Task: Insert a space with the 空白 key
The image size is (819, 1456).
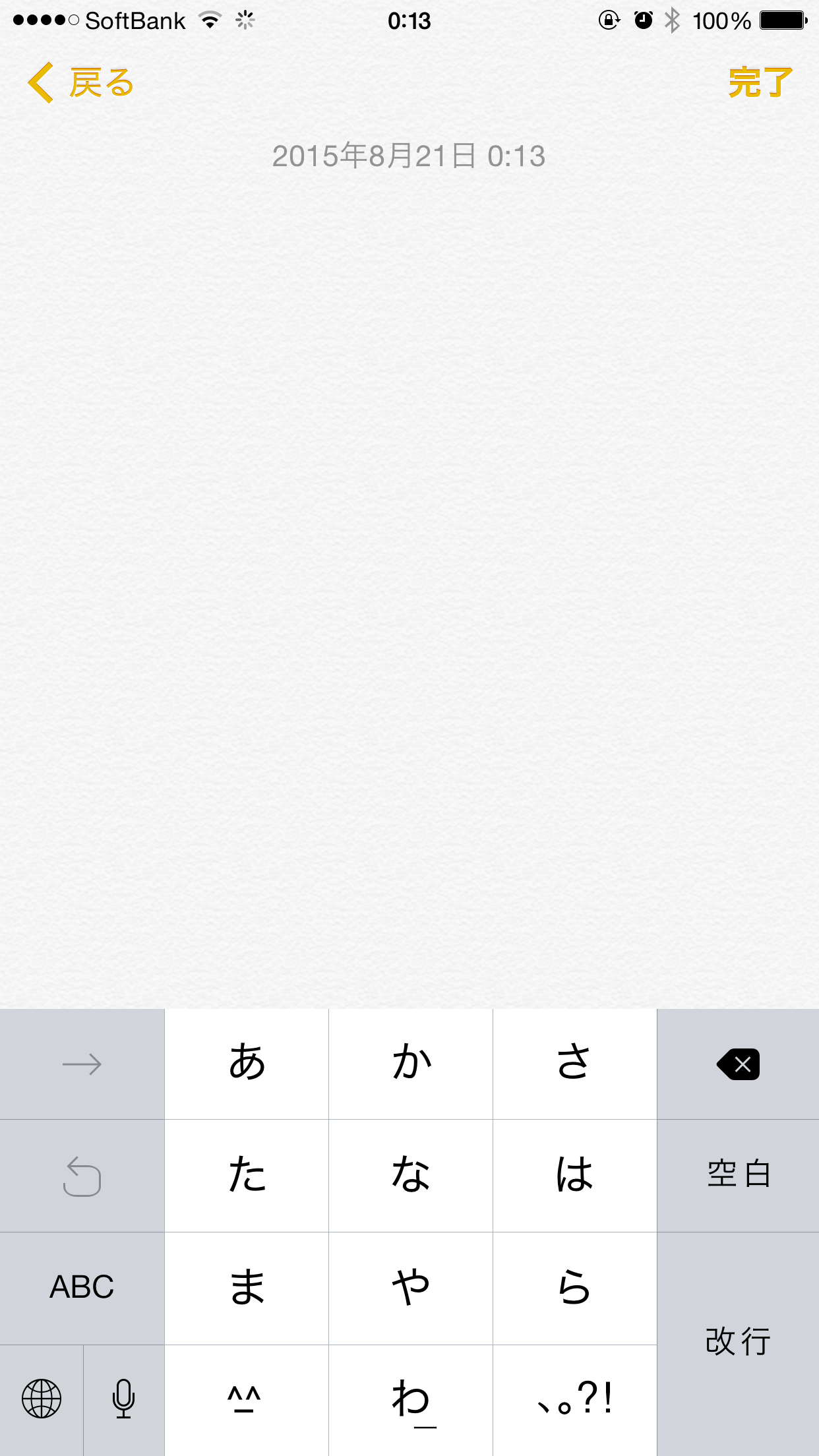Action: pyautogui.click(x=739, y=1175)
